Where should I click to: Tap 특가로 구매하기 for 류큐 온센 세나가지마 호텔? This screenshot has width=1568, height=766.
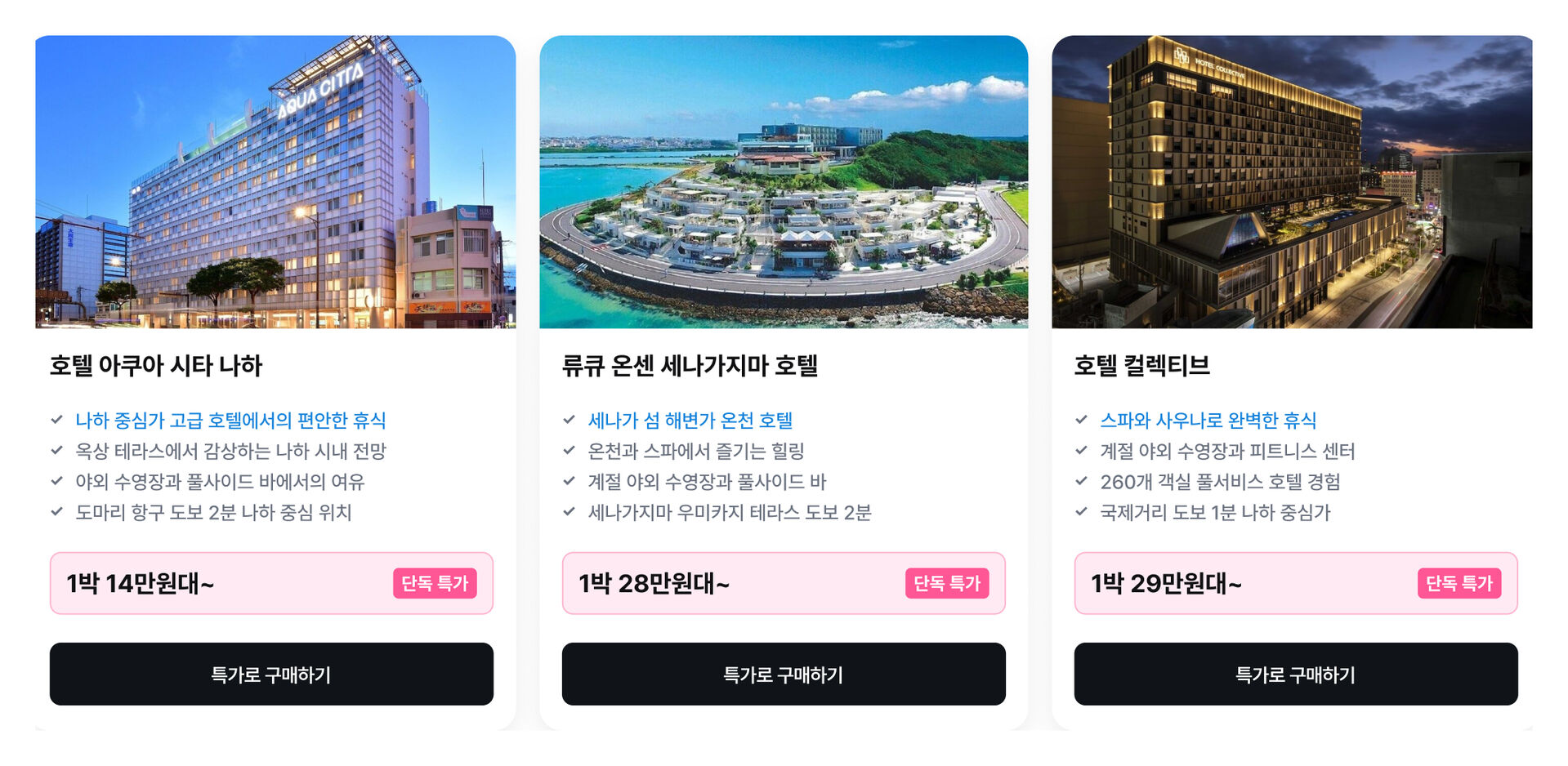[x=783, y=674]
